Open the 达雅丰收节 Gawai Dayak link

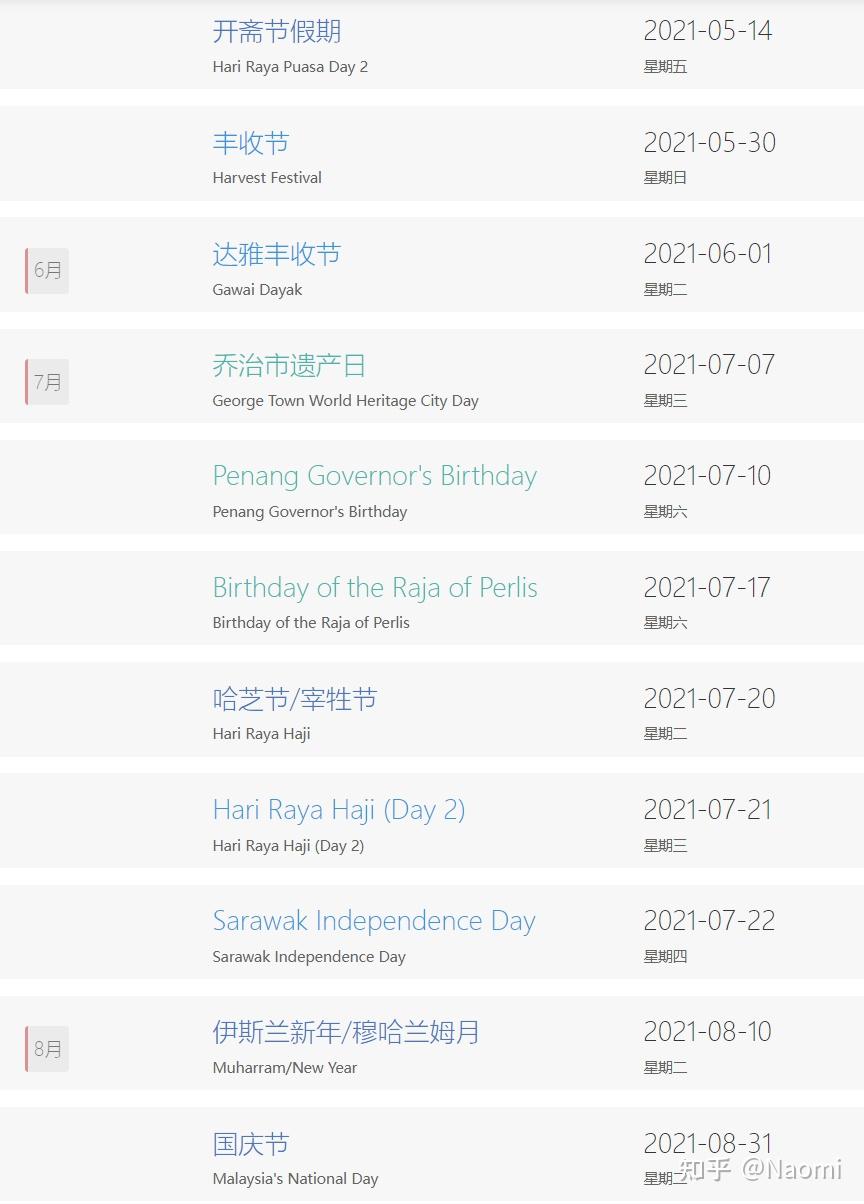click(276, 254)
